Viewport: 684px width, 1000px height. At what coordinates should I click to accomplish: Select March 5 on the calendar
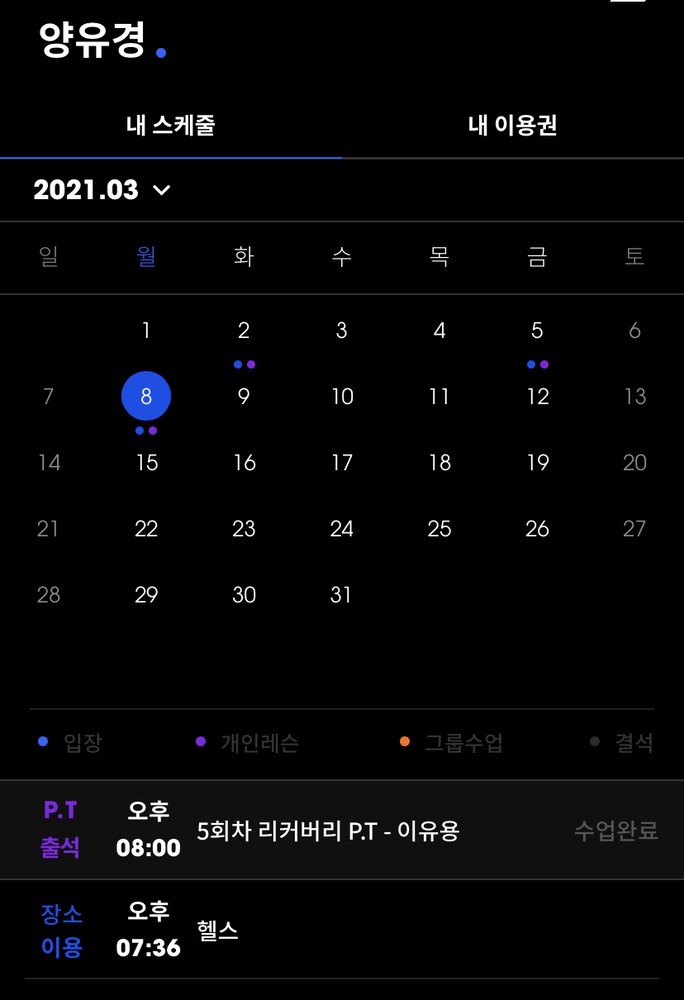(537, 331)
